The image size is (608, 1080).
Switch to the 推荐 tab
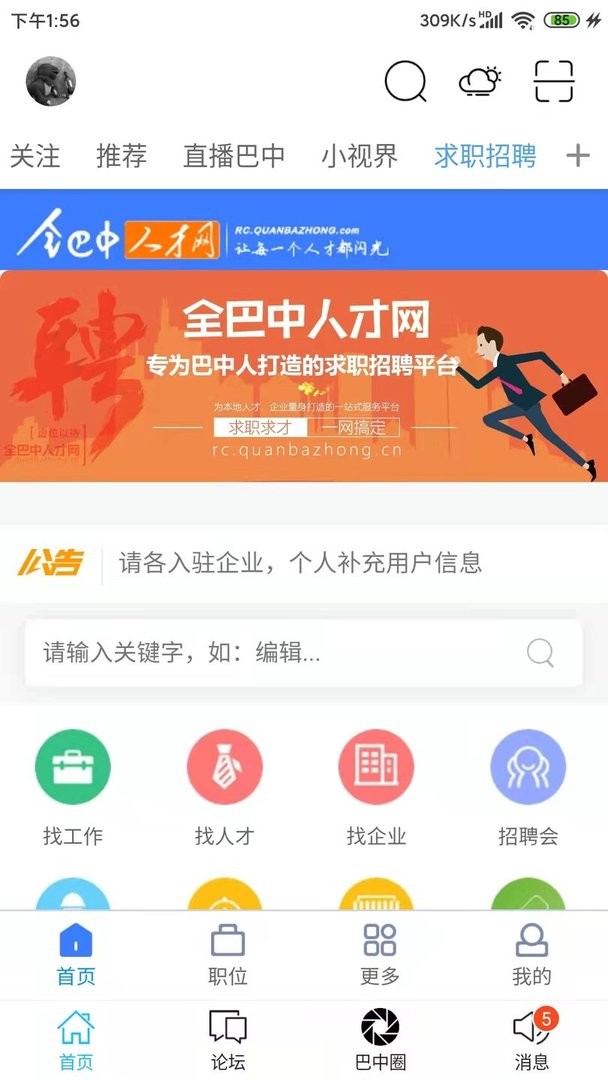tap(121, 156)
